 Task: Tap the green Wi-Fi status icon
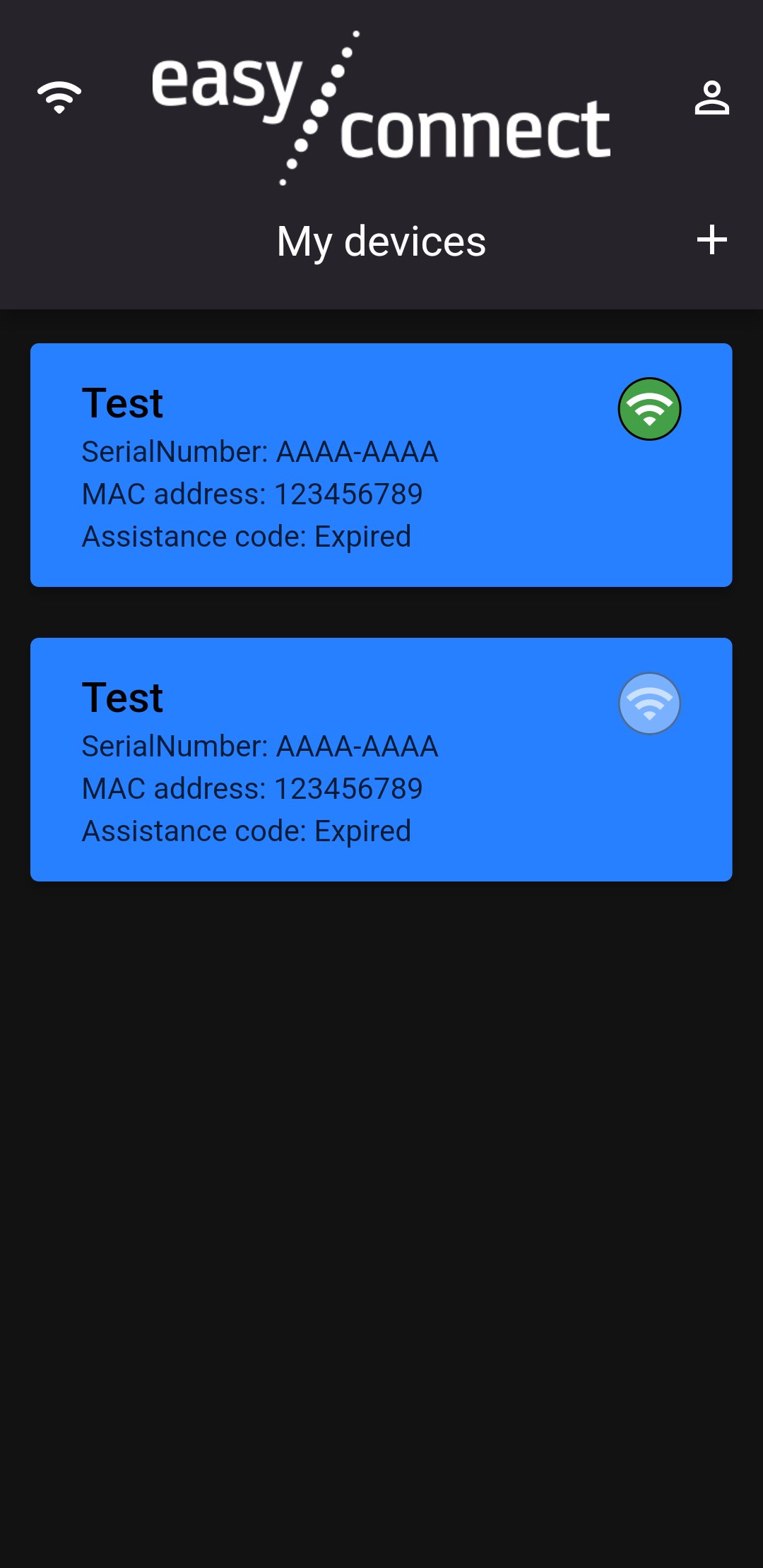[649, 409]
